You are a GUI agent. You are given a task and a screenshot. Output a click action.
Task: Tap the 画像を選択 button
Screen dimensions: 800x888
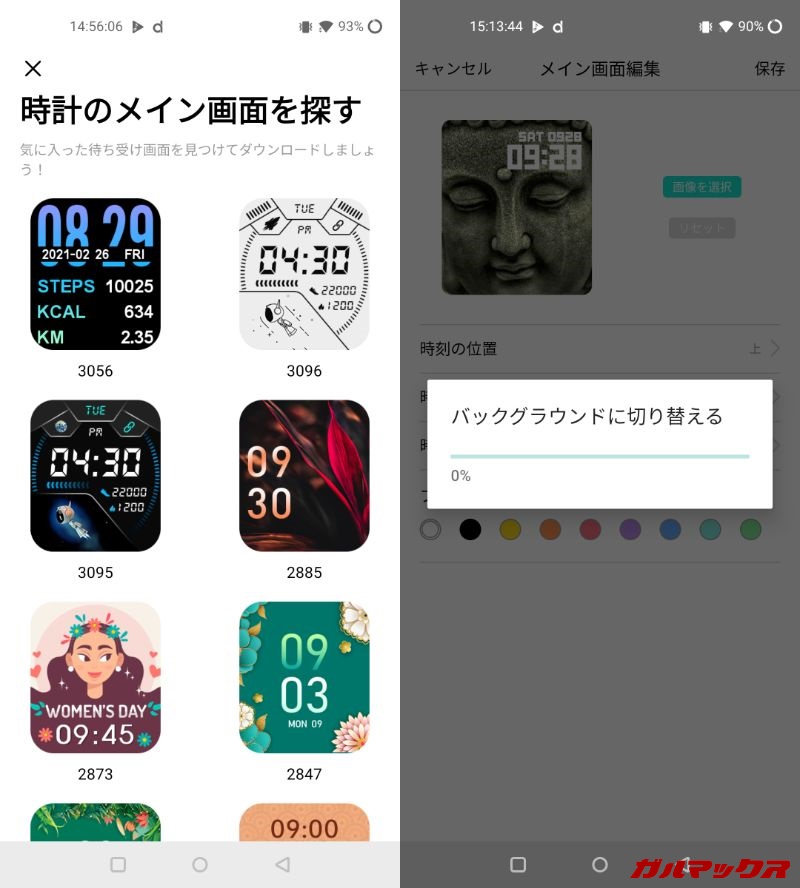pyautogui.click(x=701, y=187)
